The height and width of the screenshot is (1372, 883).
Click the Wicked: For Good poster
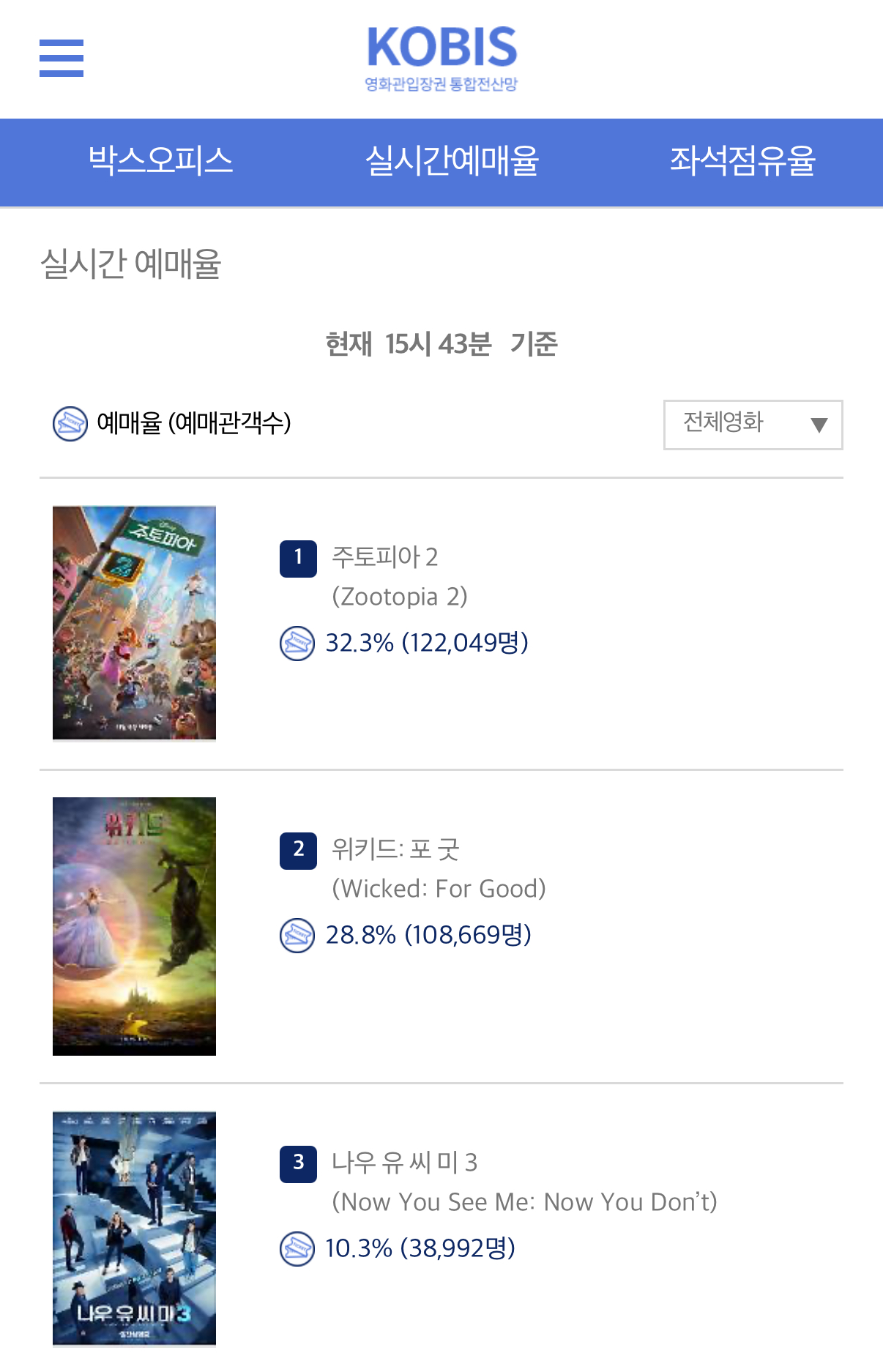point(134,925)
